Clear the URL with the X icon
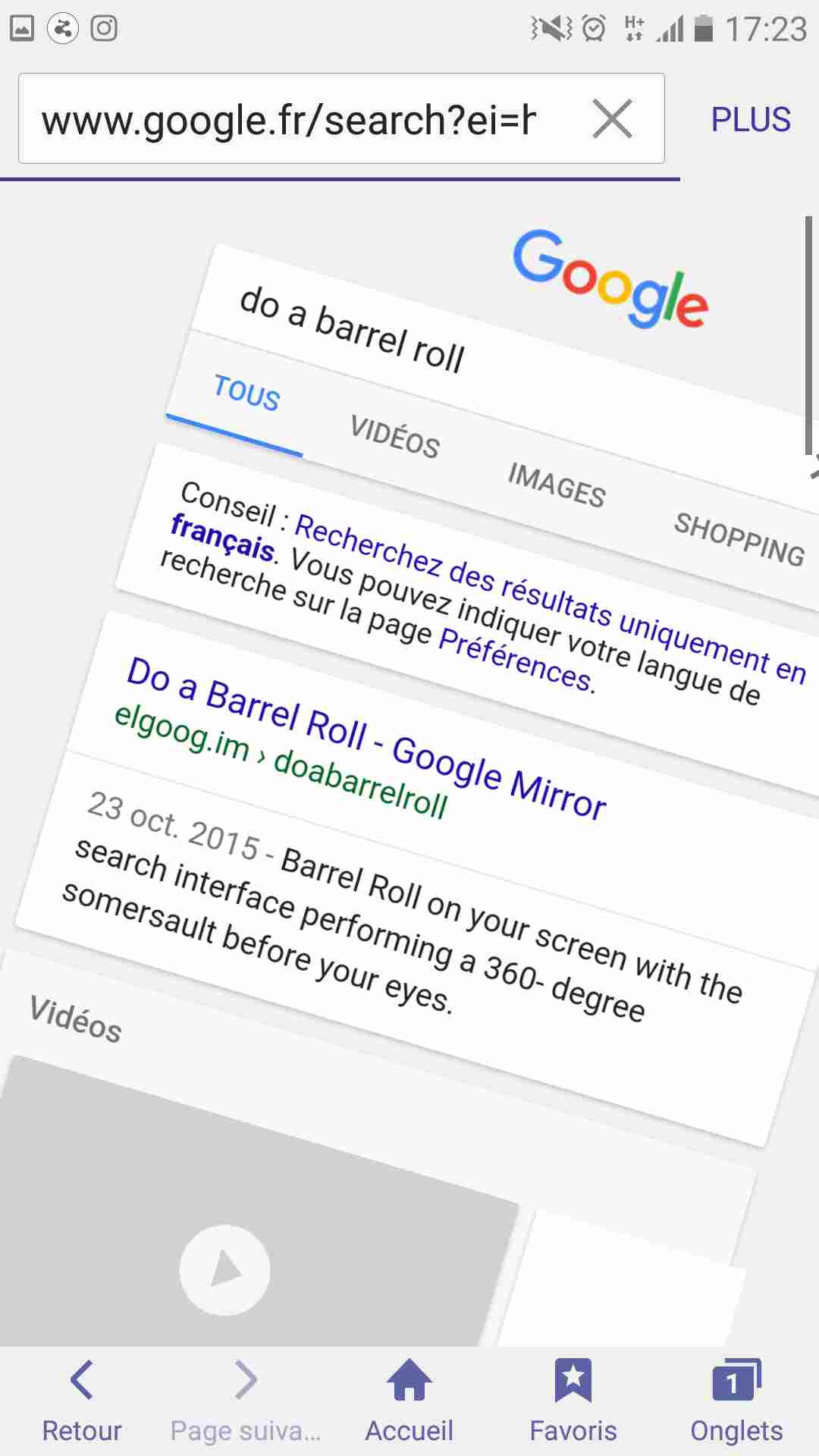Image resolution: width=819 pixels, height=1456 pixels. (612, 119)
